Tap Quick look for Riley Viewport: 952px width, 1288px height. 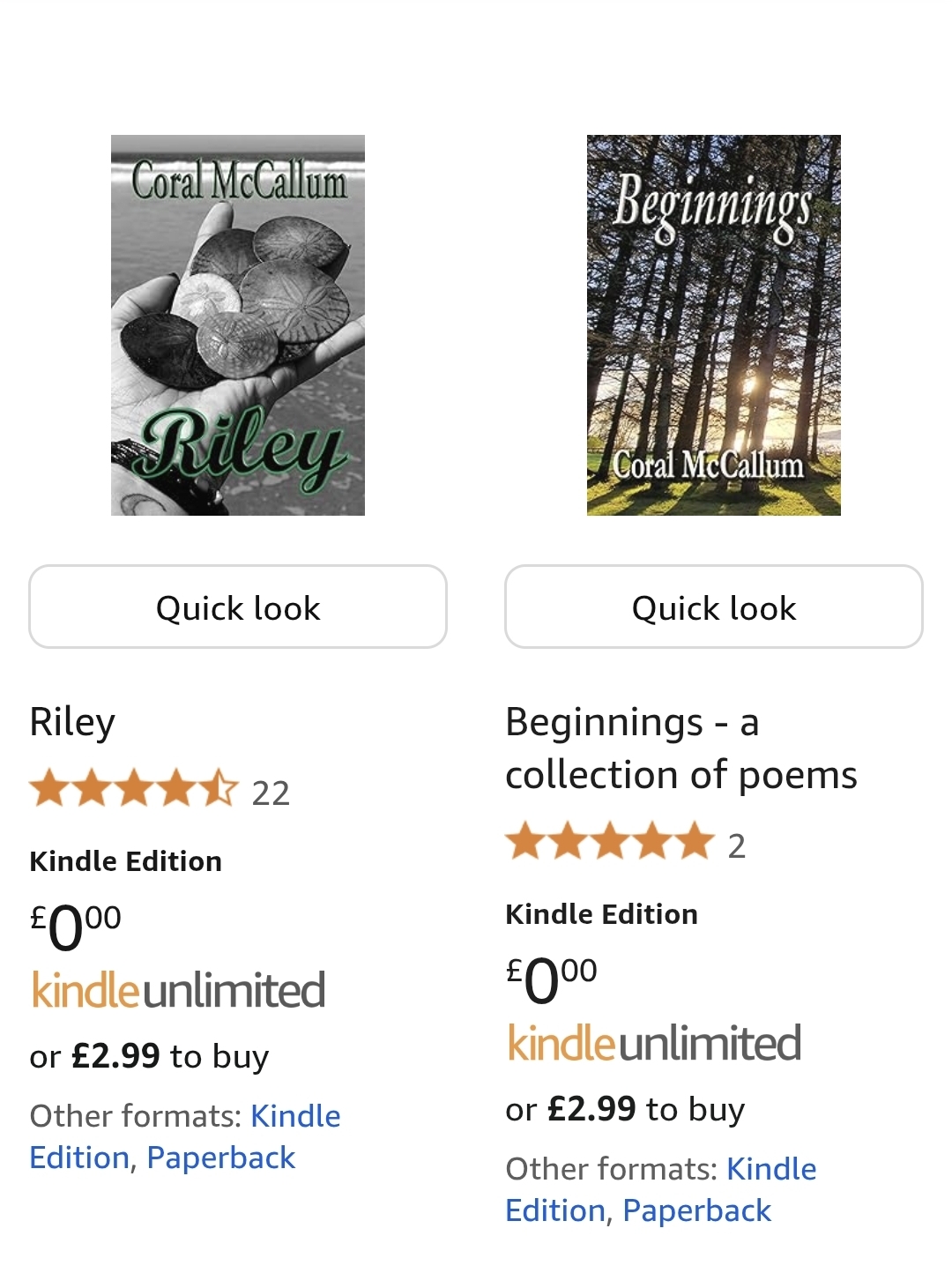238,607
